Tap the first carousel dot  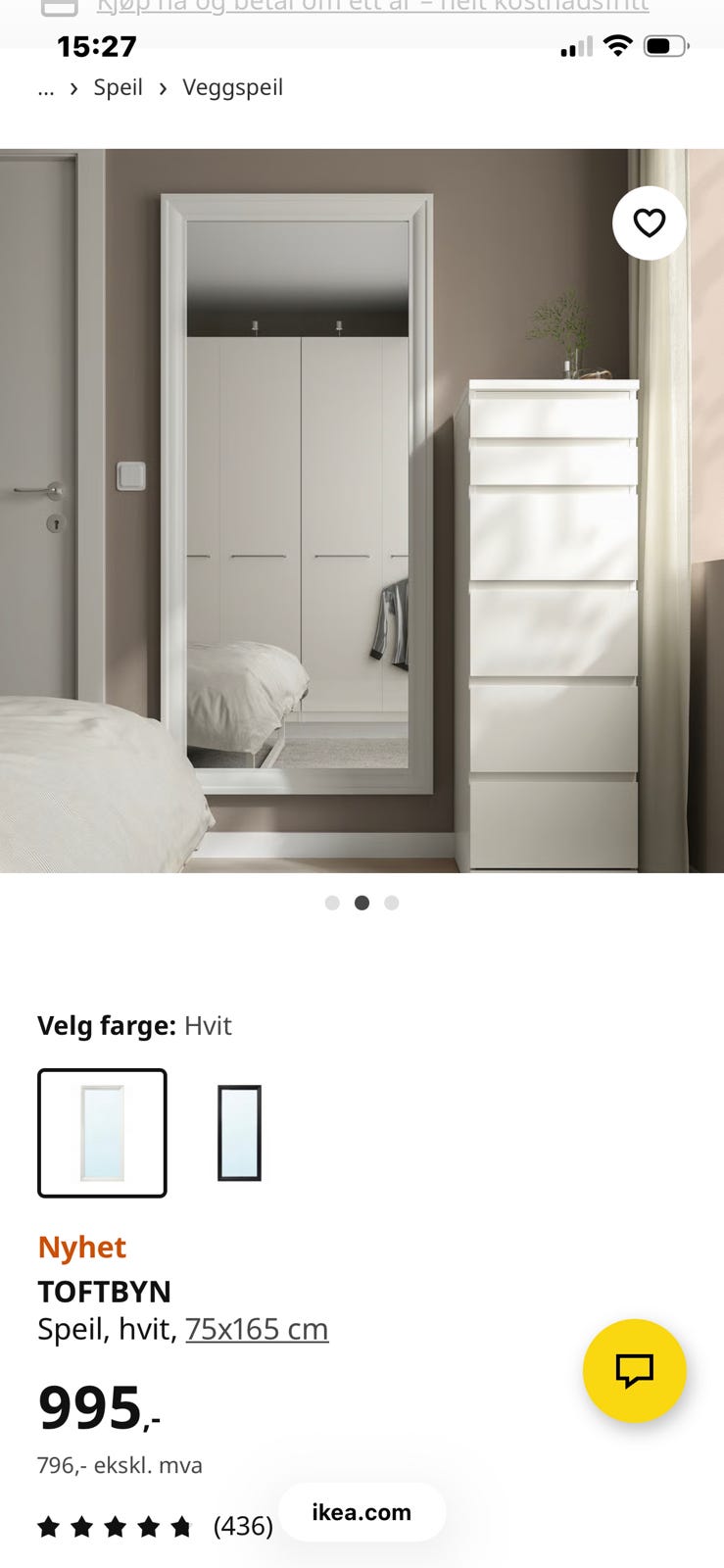click(x=332, y=903)
